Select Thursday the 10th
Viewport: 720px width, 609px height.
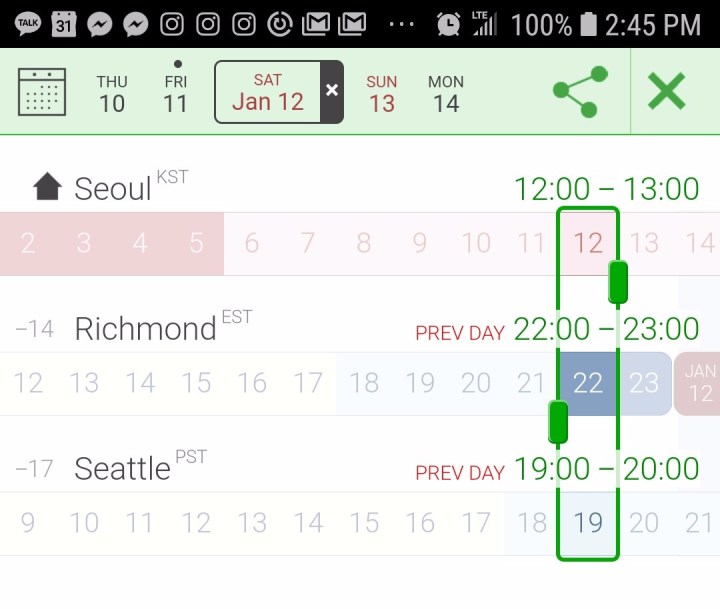(112, 92)
